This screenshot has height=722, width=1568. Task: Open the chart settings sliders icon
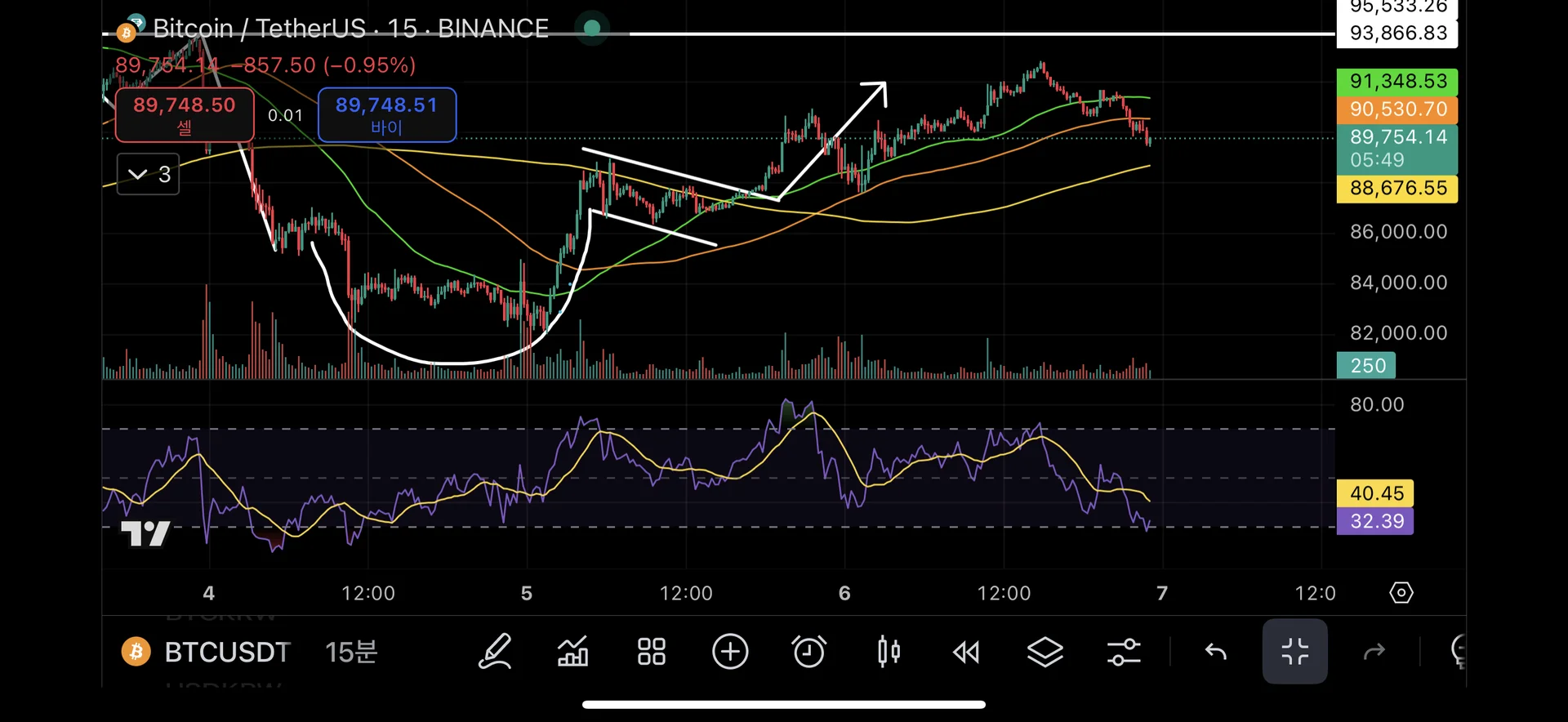pyautogui.click(x=1124, y=652)
